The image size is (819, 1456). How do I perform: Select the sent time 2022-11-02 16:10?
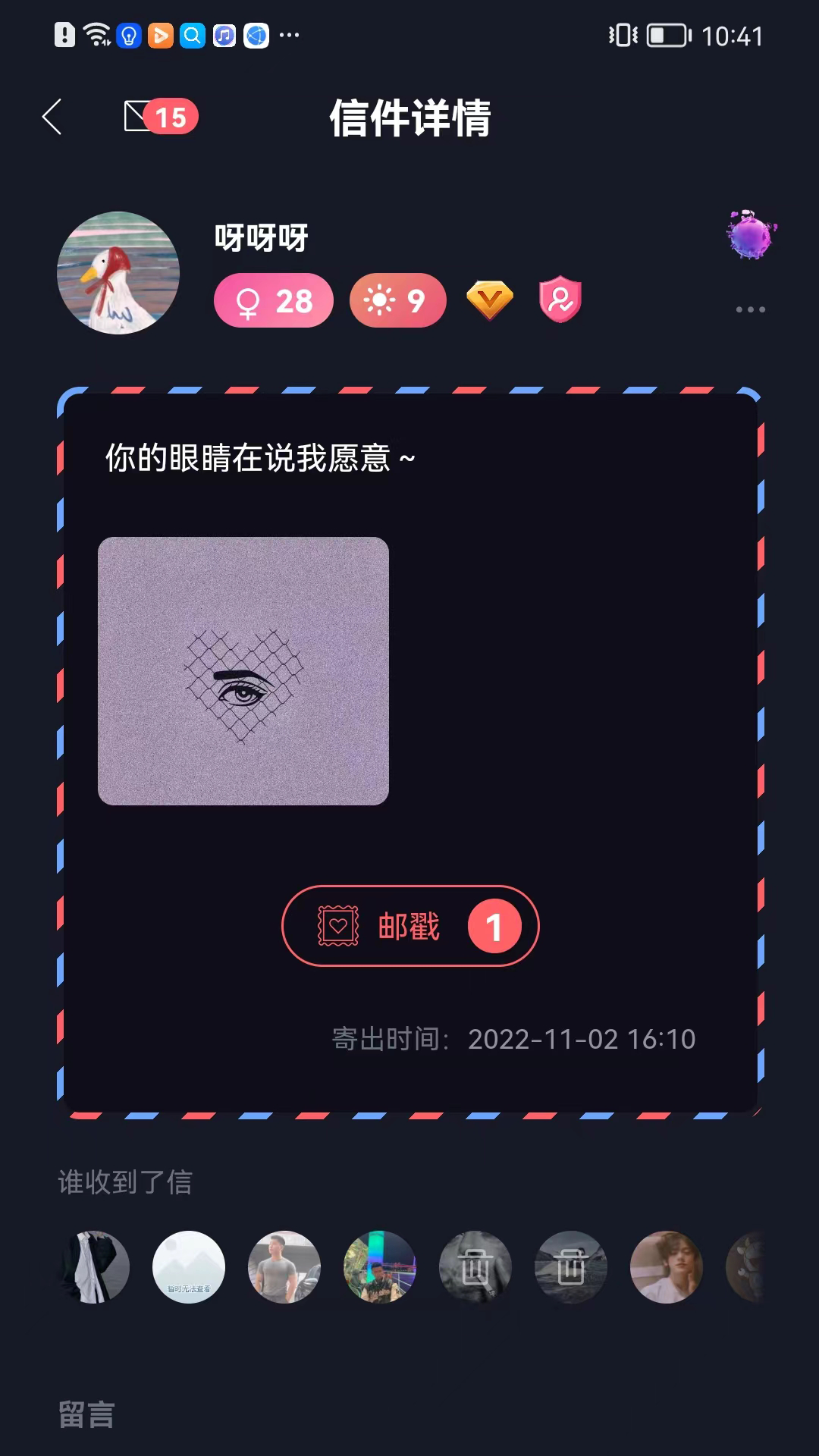click(582, 1040)
